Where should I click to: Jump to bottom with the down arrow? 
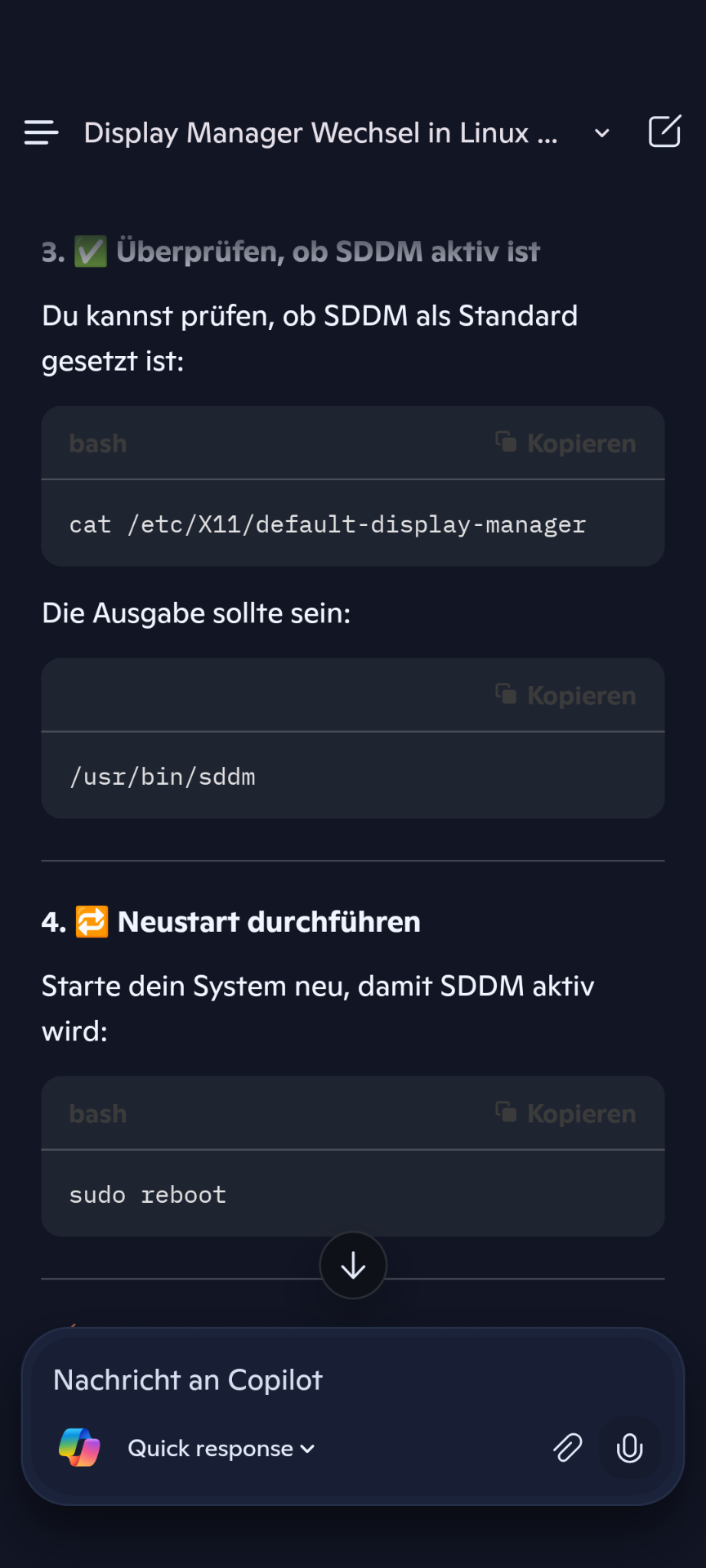click(353, 1266)
